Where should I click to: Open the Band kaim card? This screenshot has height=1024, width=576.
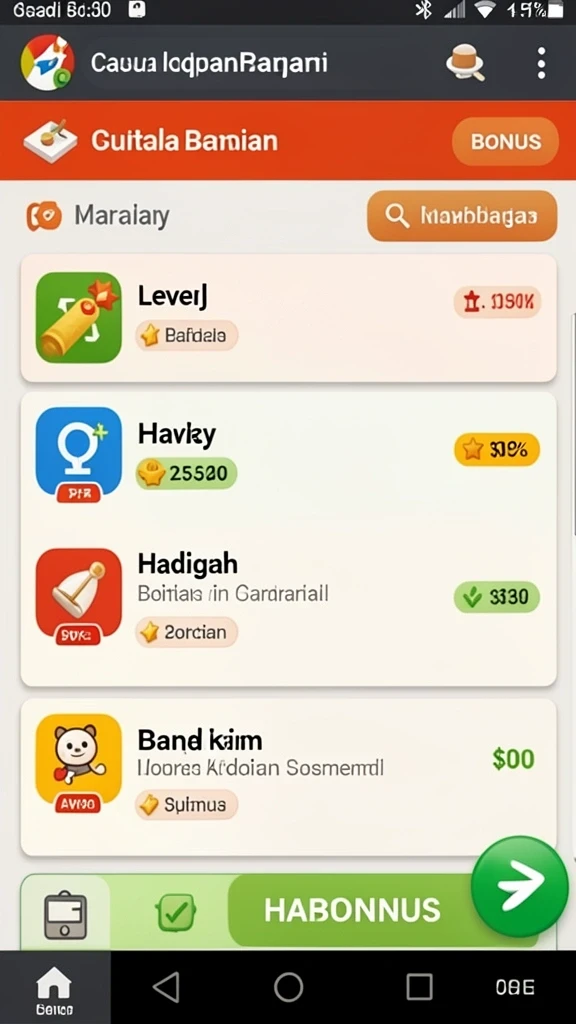289,777
